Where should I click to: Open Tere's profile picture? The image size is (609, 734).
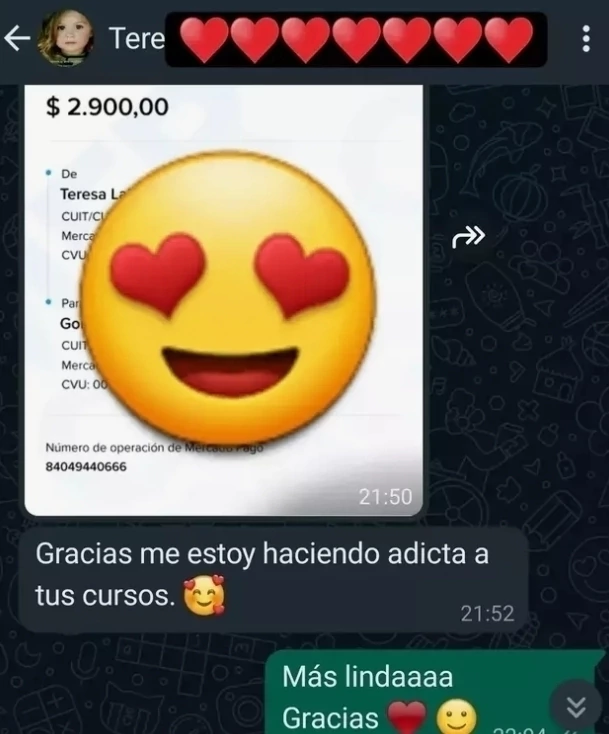point(66,39)
